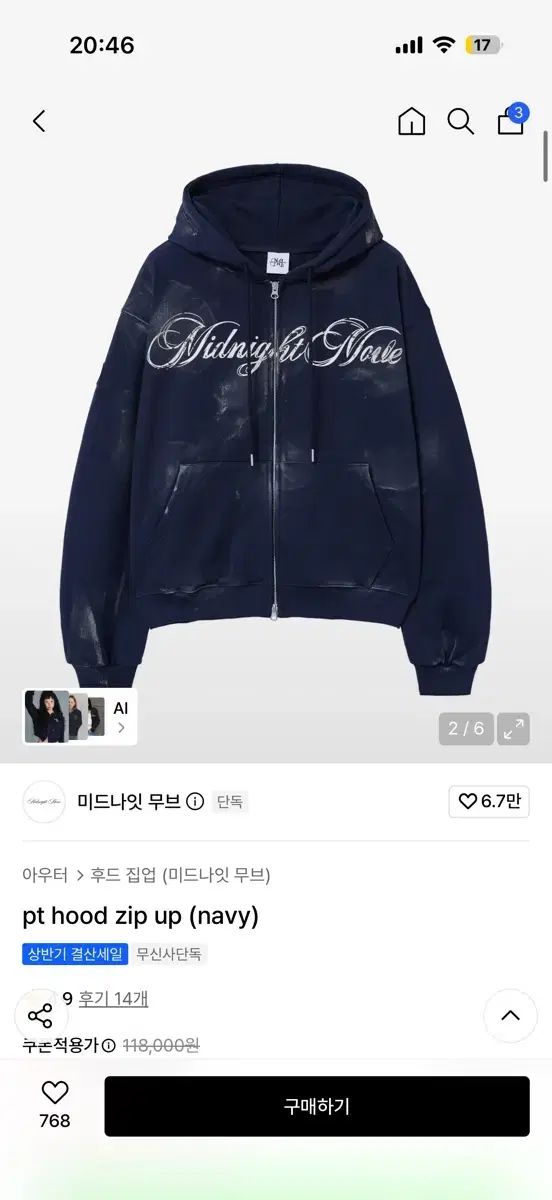
Task: Open the 아우터 category breadcrumb
Action: (x=45, y=875)
